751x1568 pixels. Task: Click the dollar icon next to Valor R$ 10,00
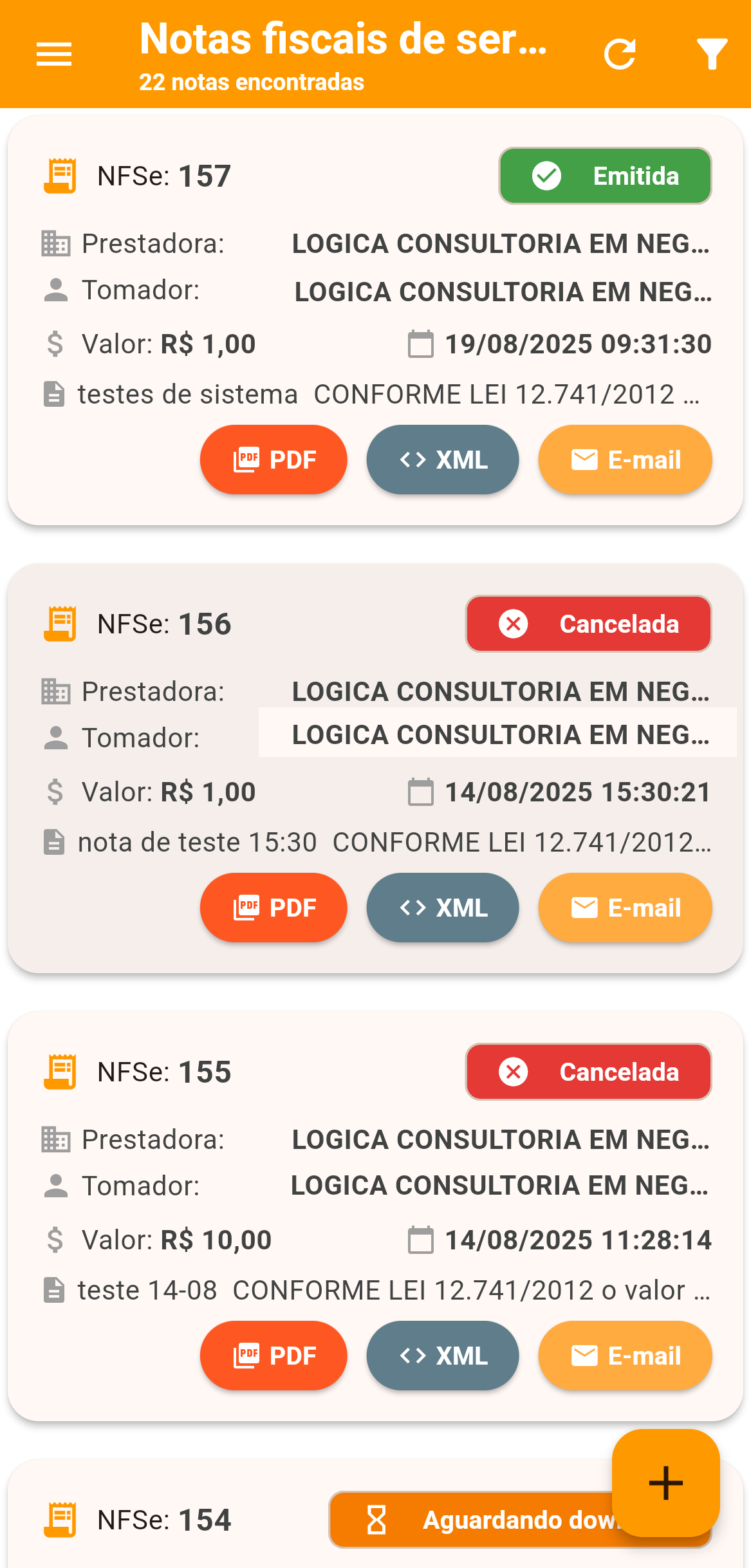(55, 1239)
